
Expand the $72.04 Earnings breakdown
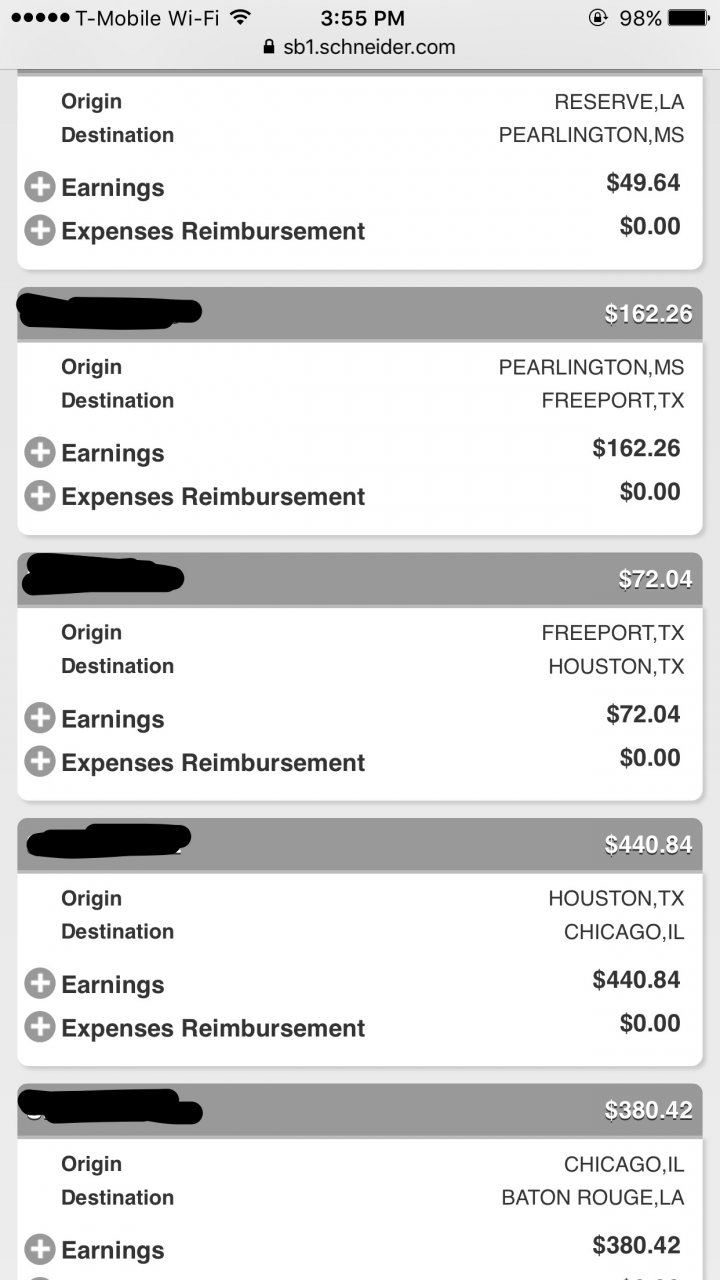[40, 718]
